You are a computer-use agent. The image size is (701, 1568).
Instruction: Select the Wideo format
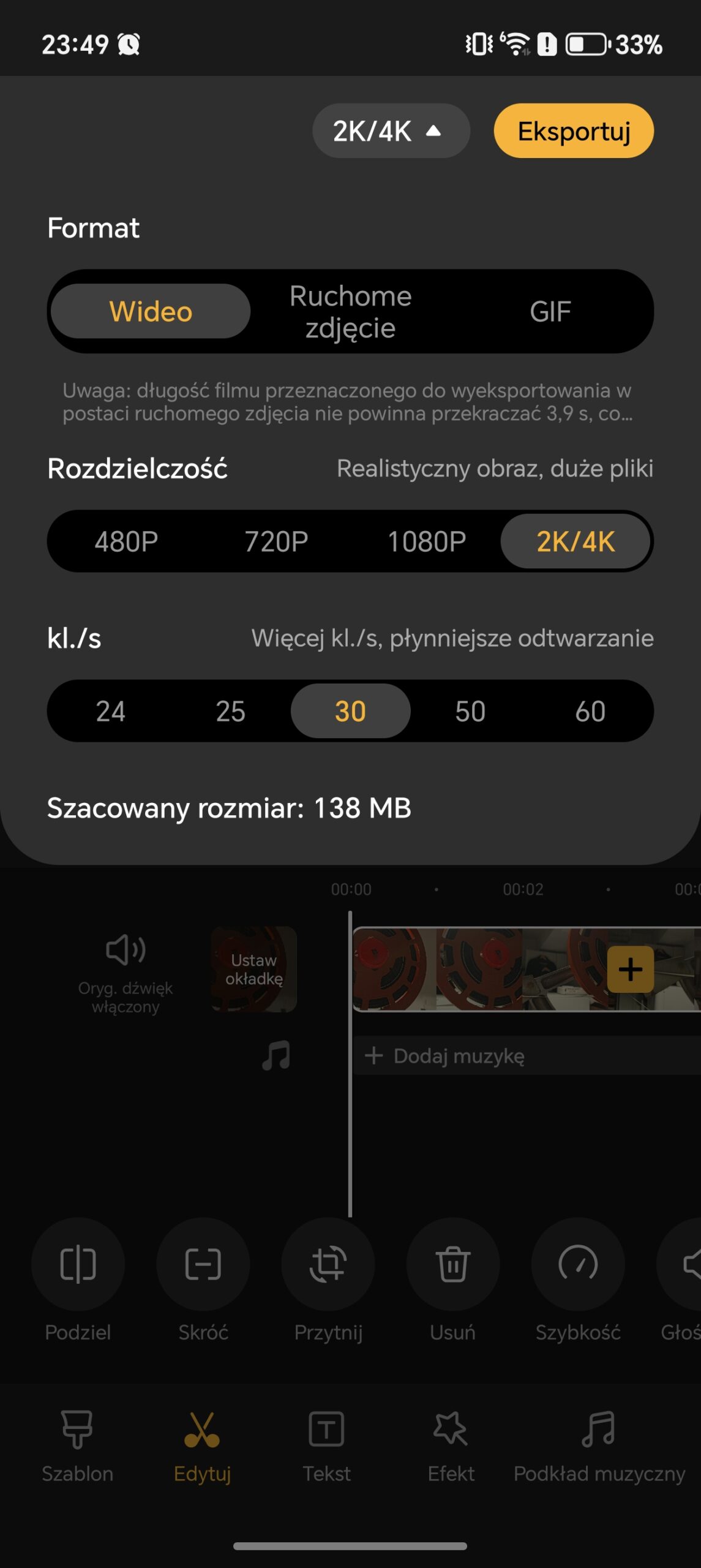[x=151, y=311]
